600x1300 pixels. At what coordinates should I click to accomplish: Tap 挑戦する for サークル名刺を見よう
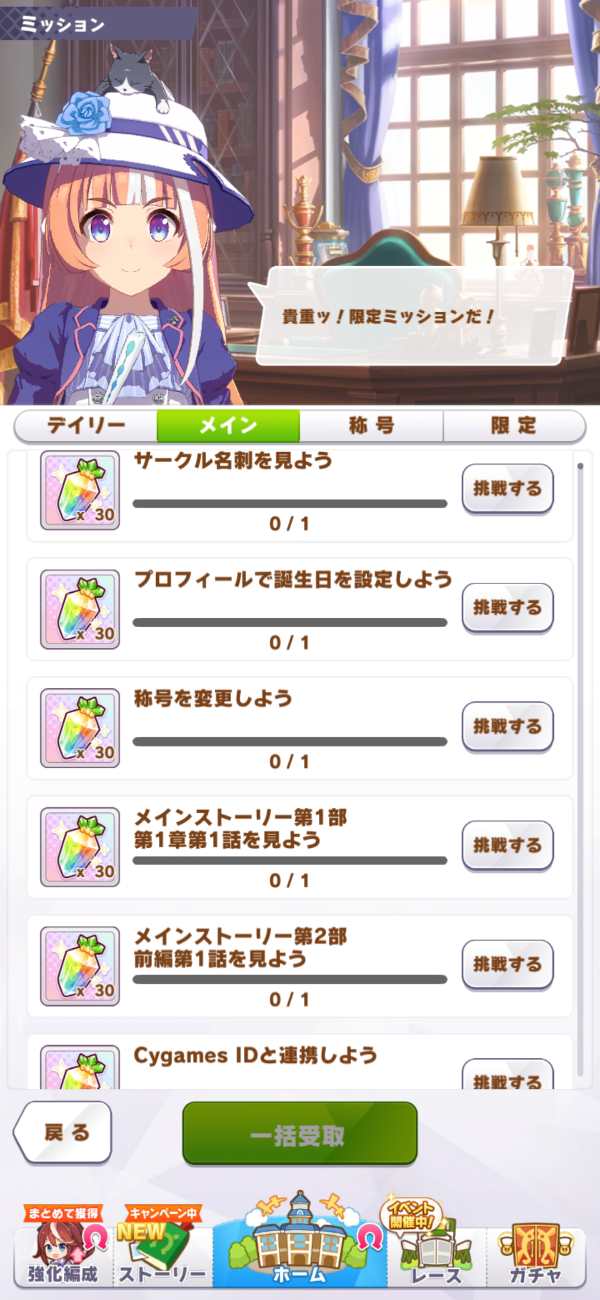(x=507, y=489)
